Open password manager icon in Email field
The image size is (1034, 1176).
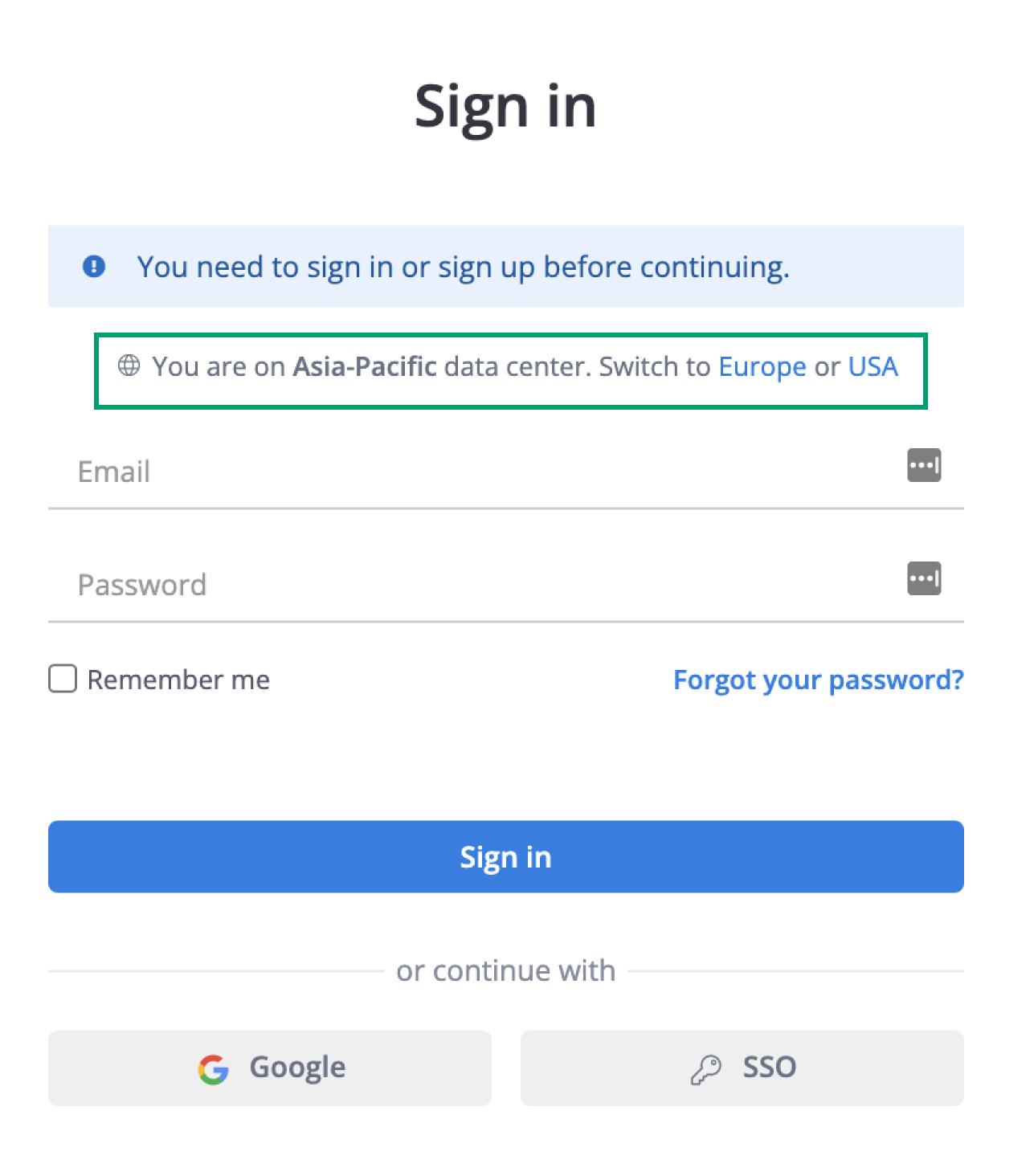pyautogui.click(x=924, y=465)
